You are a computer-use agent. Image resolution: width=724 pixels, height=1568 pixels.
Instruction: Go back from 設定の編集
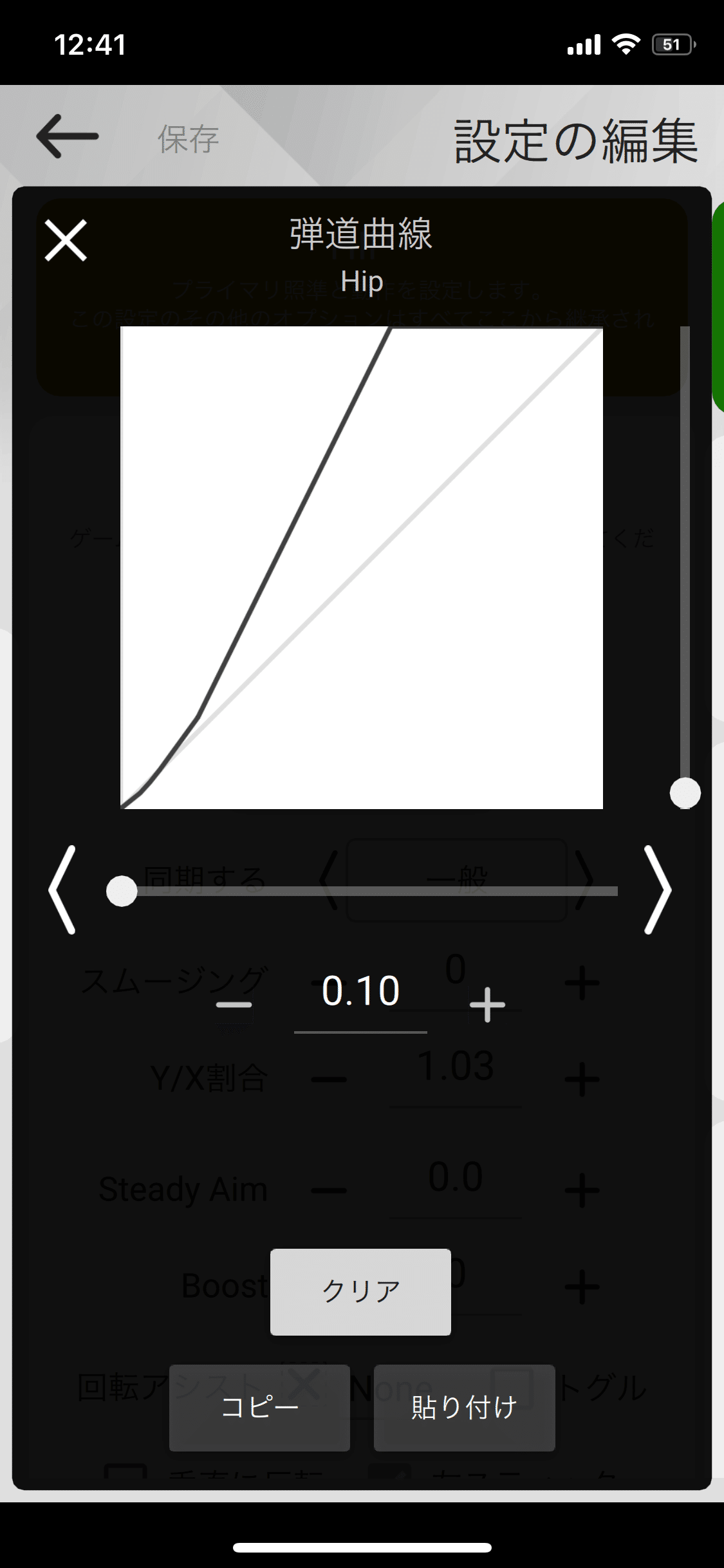coord(67,136)
